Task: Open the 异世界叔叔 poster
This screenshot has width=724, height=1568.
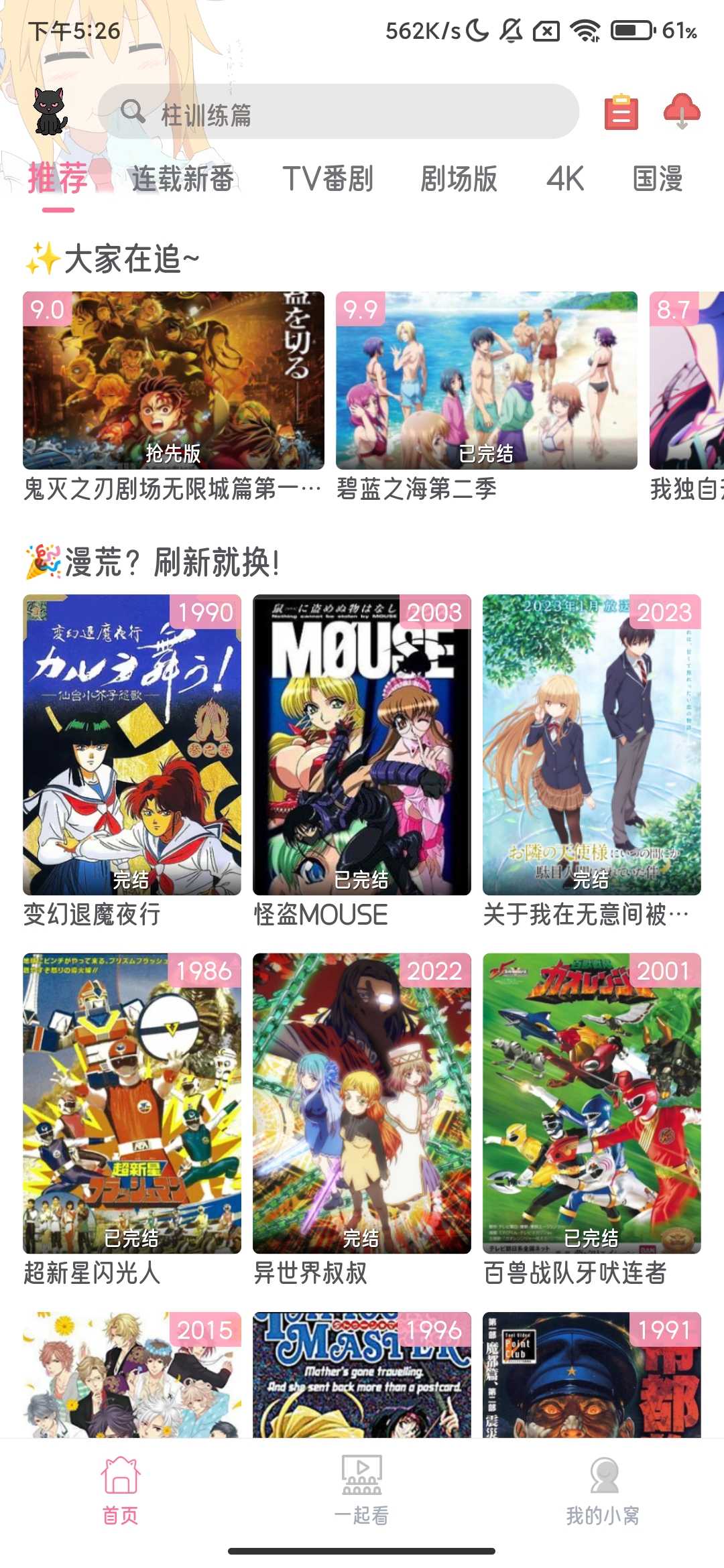Action: 361,1103
